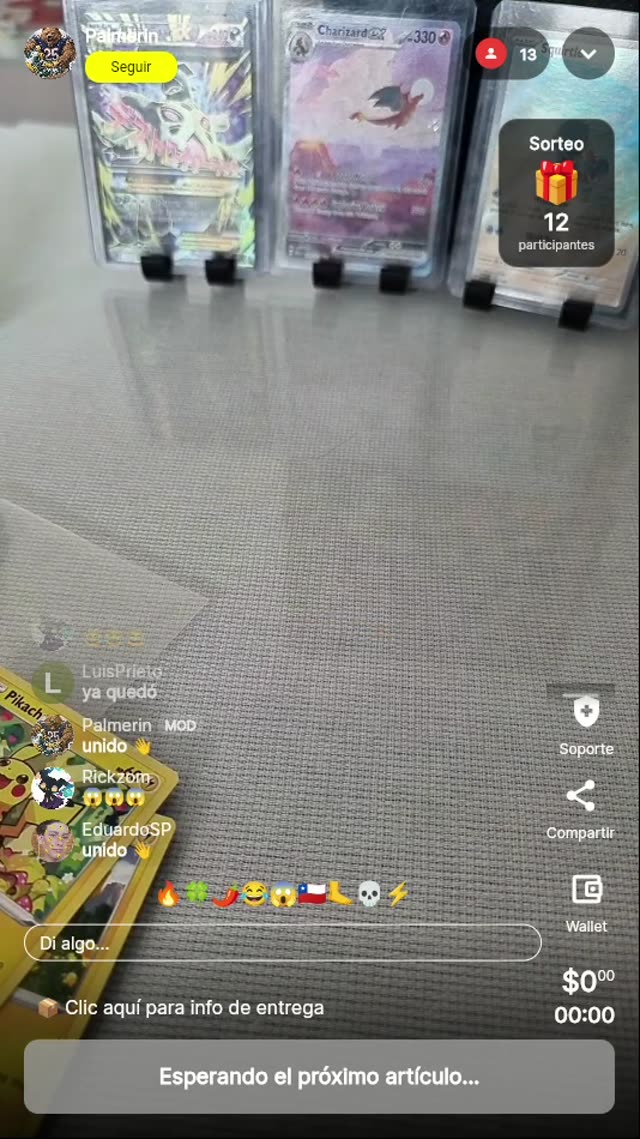640x1139 pixels.
Task: Share the stream via Compartir
Action: coord(580,807)
